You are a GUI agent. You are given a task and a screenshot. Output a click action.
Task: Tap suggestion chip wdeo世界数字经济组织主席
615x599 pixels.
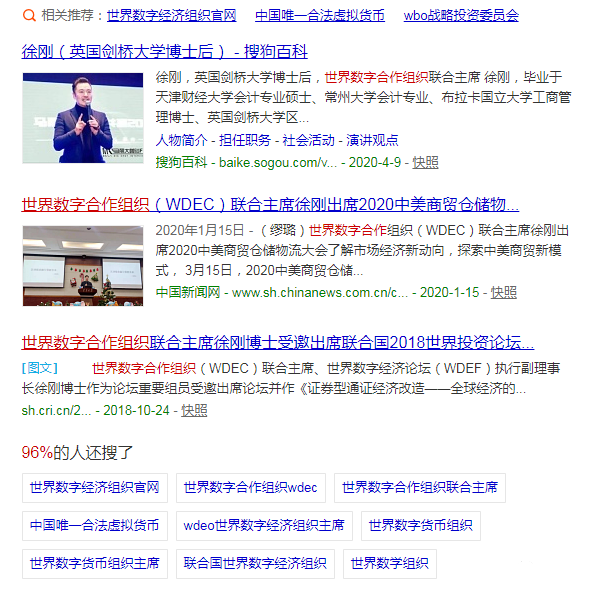[264, 526]
